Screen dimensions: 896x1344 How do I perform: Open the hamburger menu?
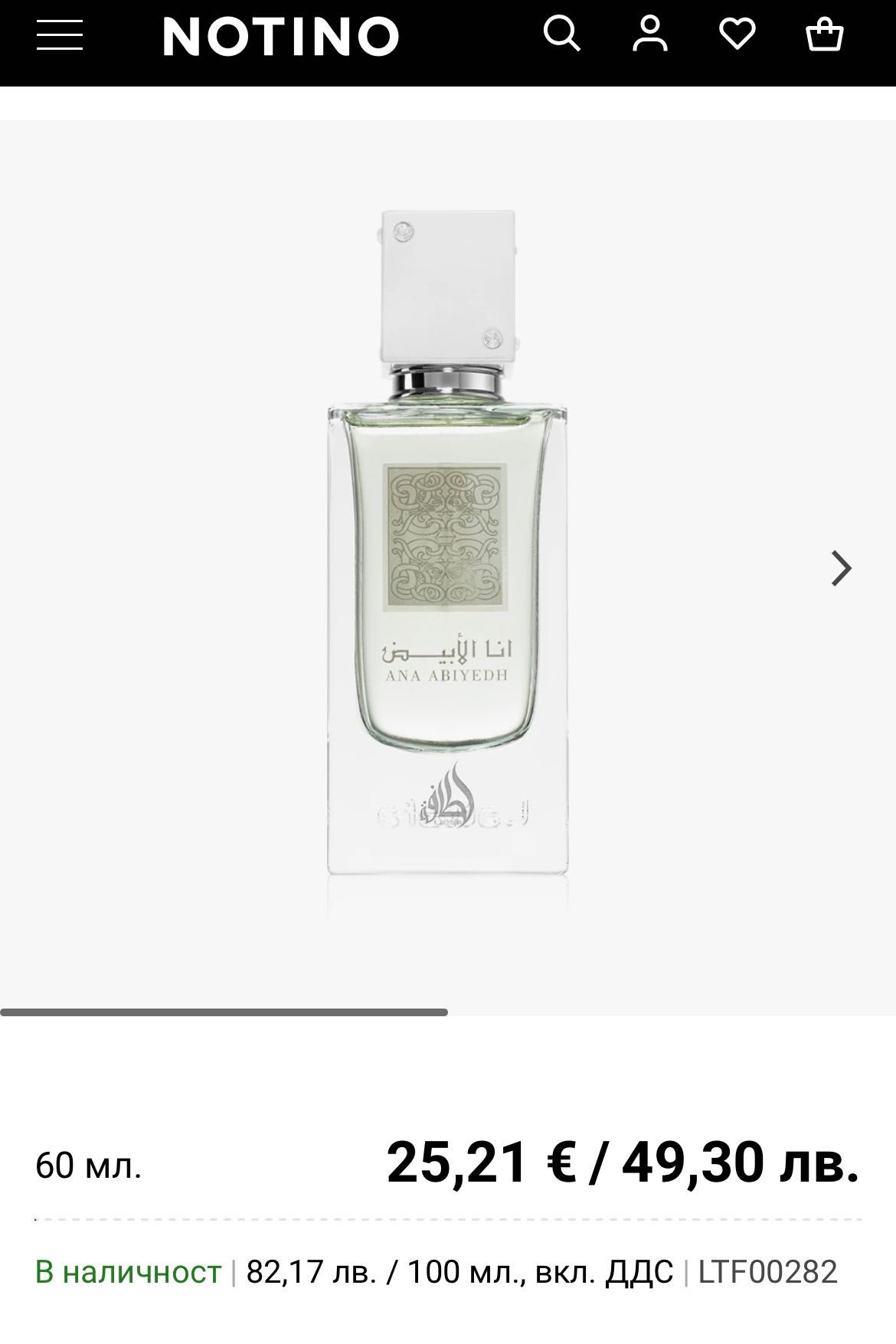(x=60, y=35)
